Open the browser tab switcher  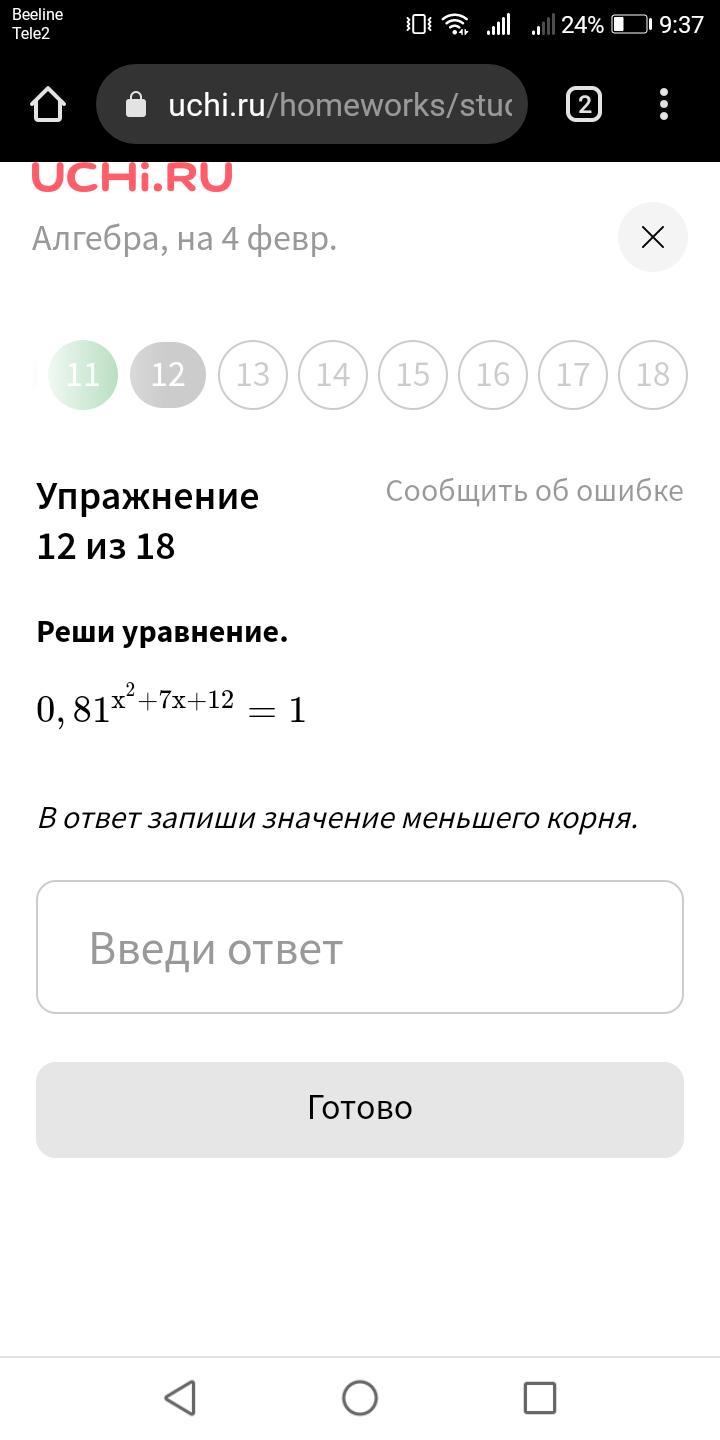click(584, 104)
